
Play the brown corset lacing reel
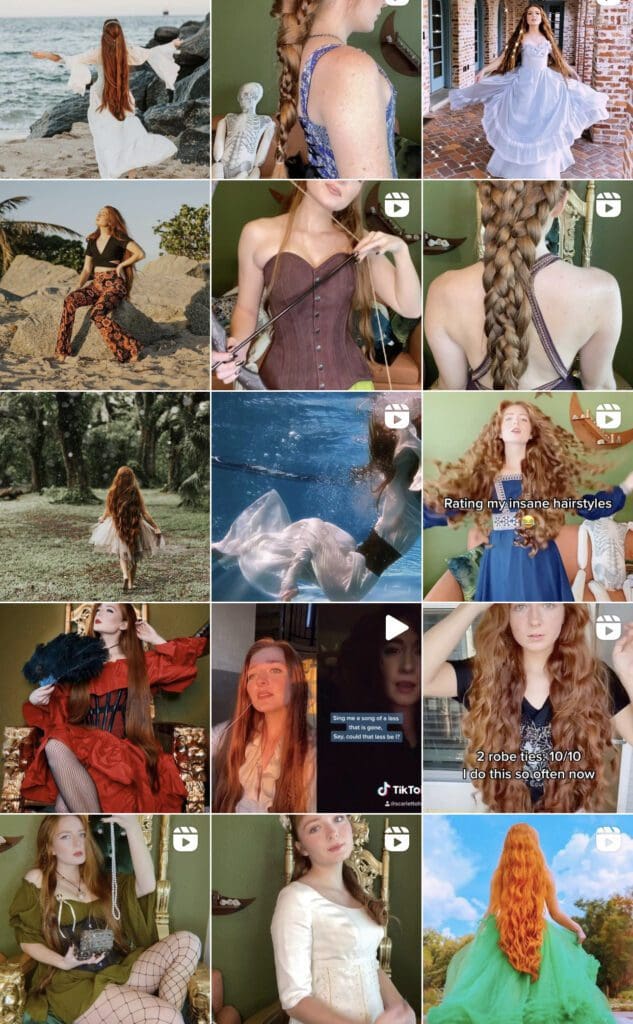click(x=316, y=285)
